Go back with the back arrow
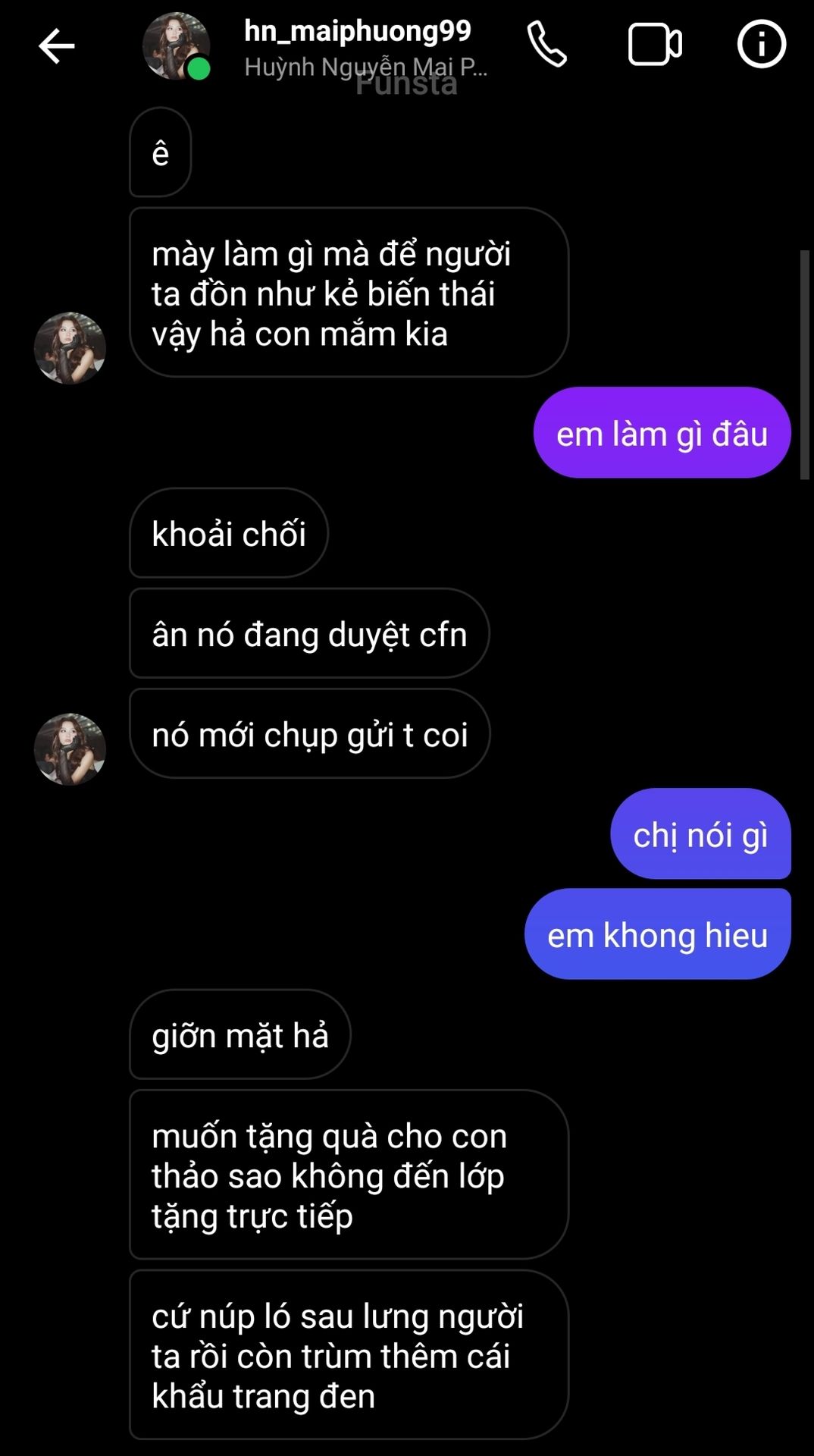 (57, 46)
